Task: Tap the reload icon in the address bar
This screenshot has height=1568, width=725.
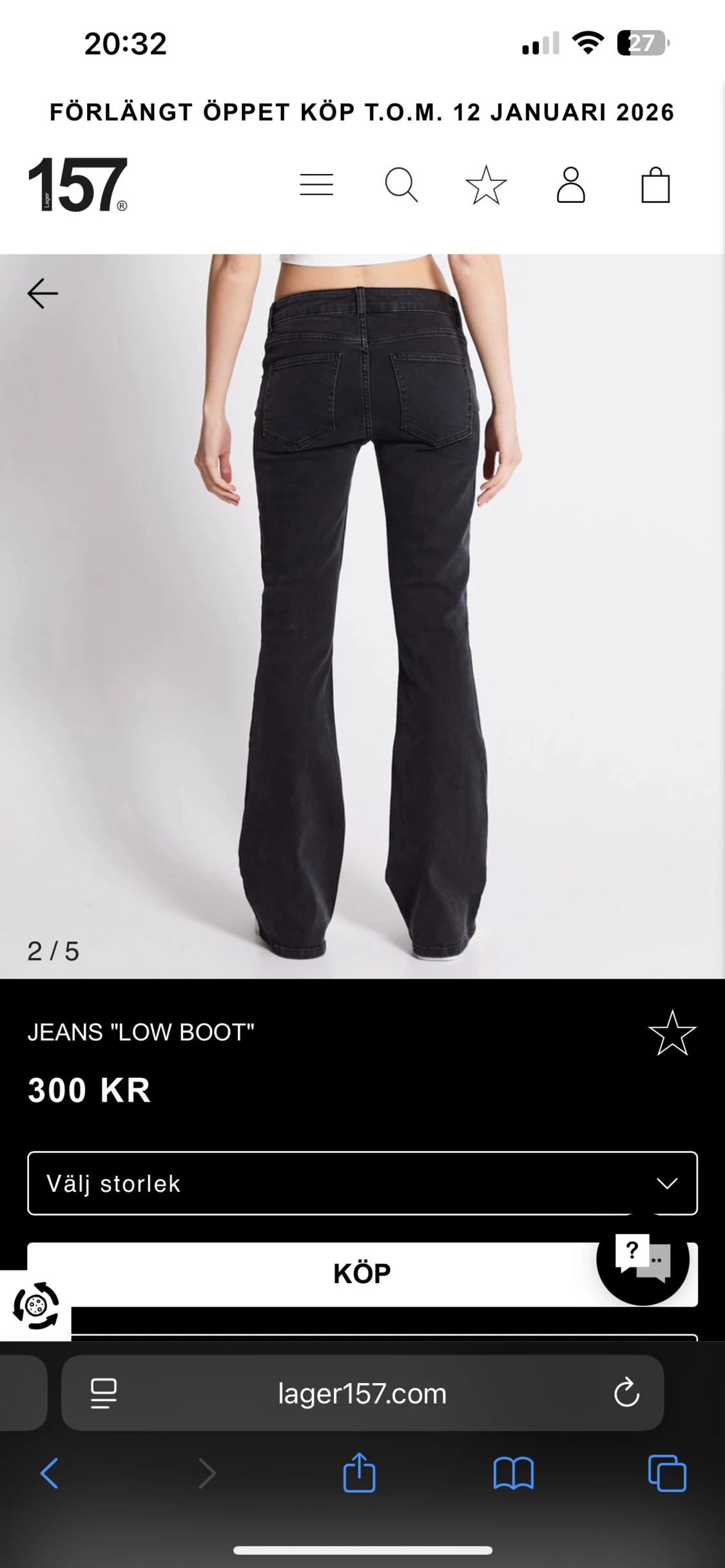Action: coord(626,1390)
